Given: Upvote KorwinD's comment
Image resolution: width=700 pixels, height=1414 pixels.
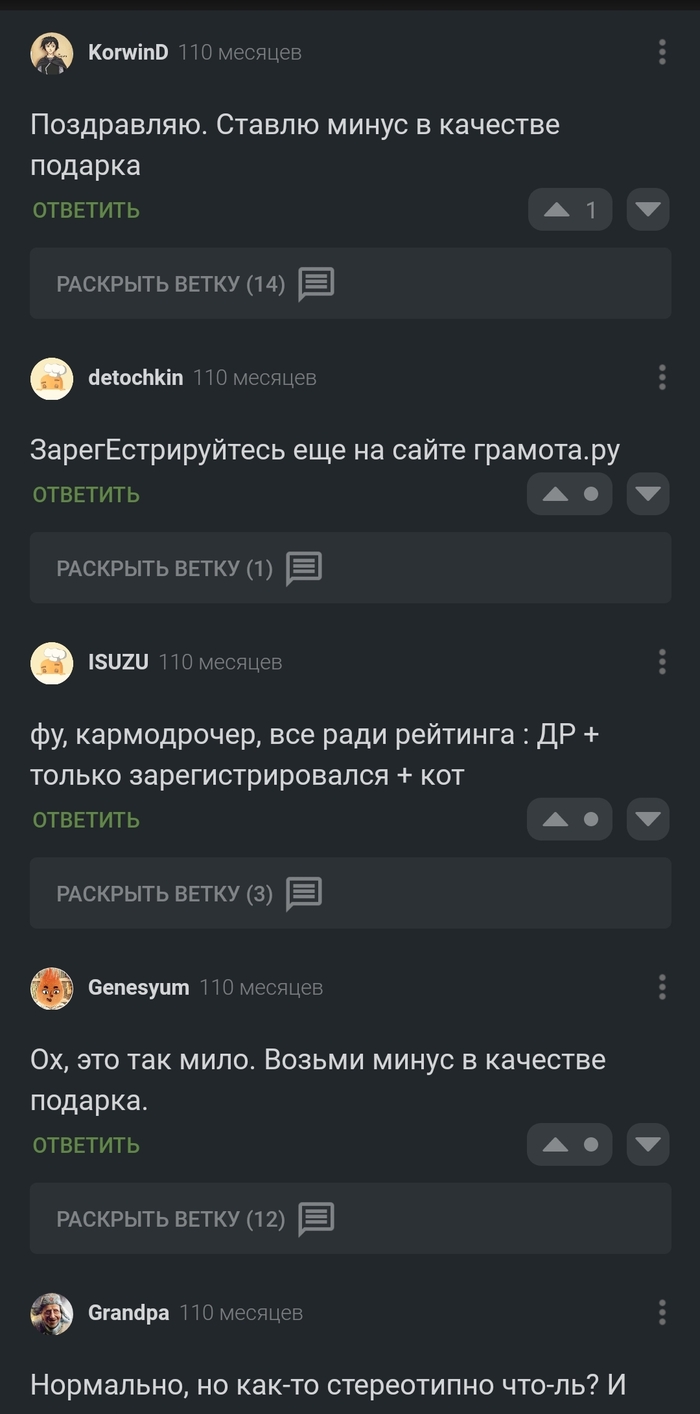Looking at the screenshot, I should (x=557, y=210).
